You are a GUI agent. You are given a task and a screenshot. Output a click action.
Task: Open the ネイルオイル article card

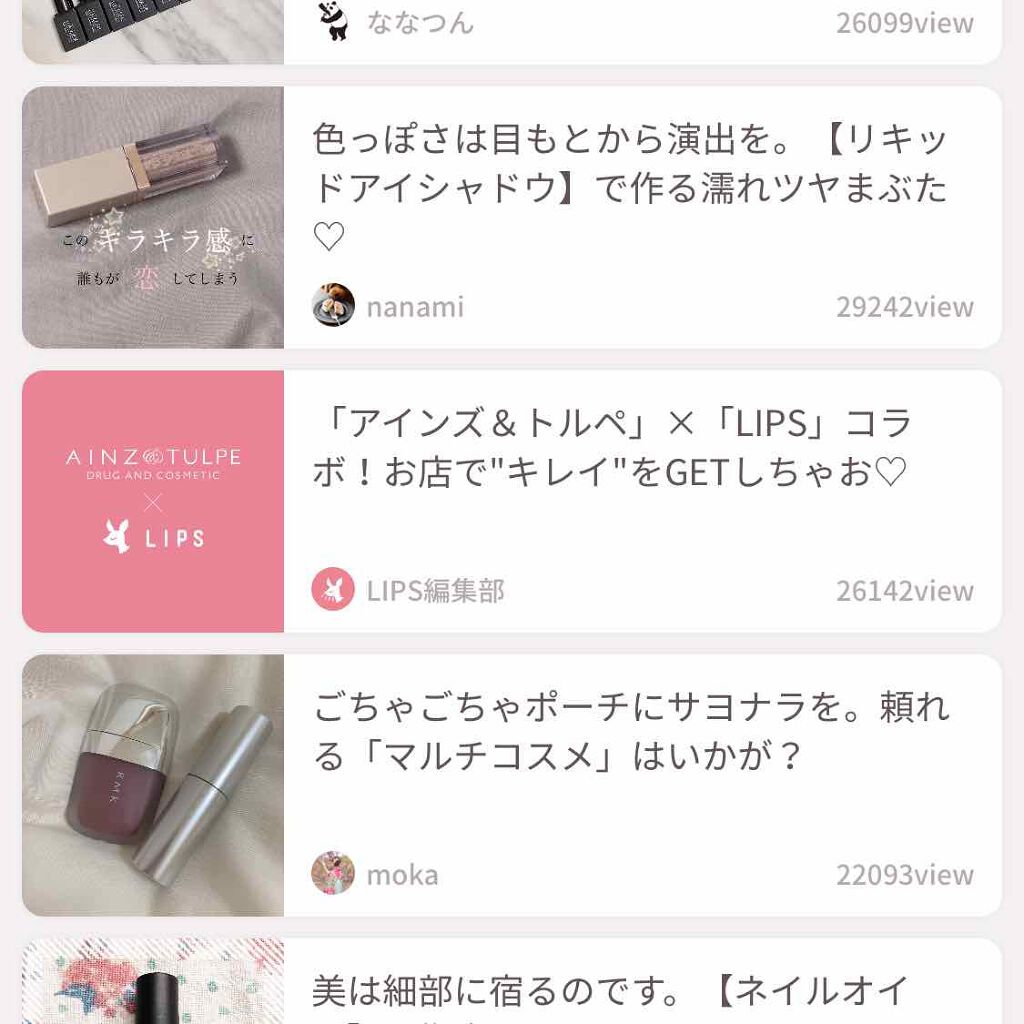coord(610,990)
